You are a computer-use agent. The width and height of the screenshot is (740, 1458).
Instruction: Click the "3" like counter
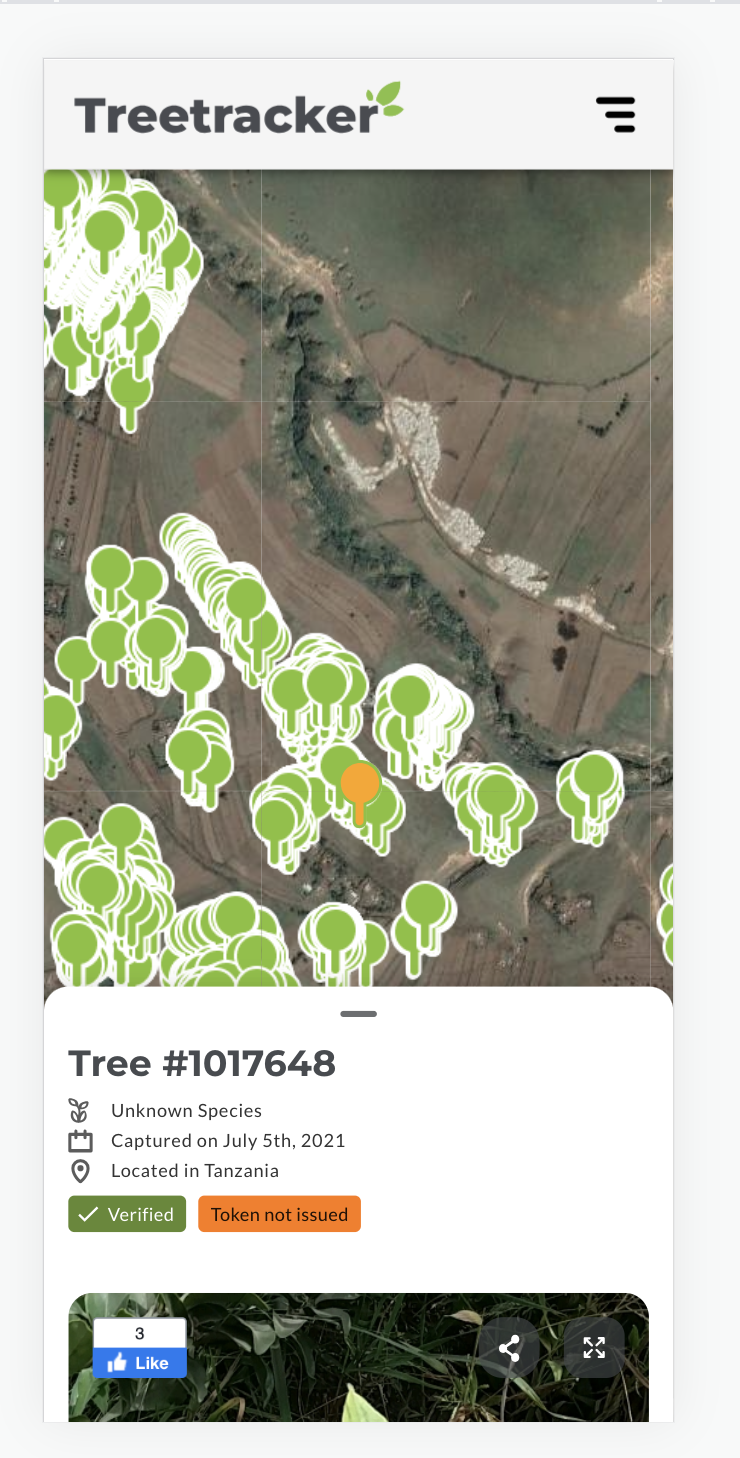[x=139, y=1332]
